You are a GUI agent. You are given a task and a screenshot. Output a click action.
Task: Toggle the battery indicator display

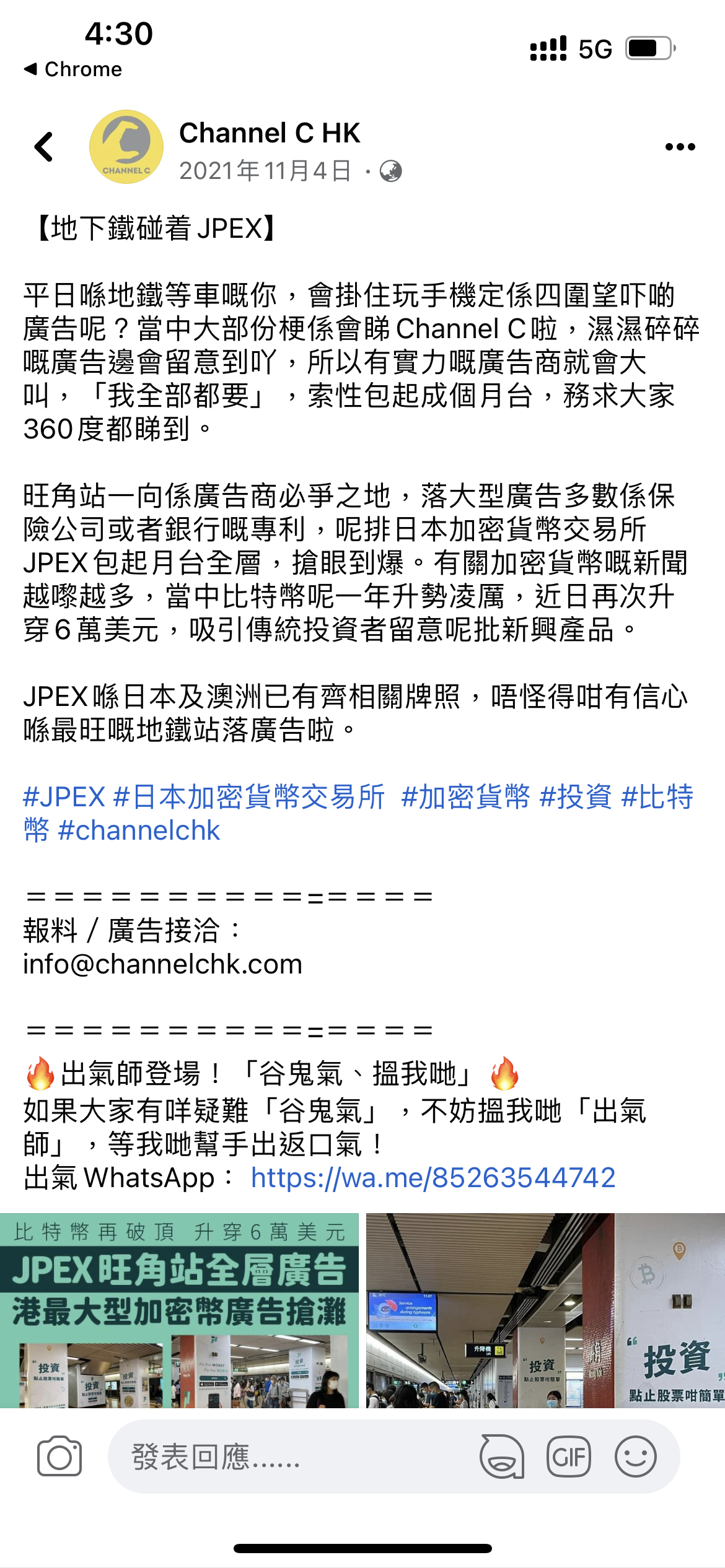[x=647, y=47]
